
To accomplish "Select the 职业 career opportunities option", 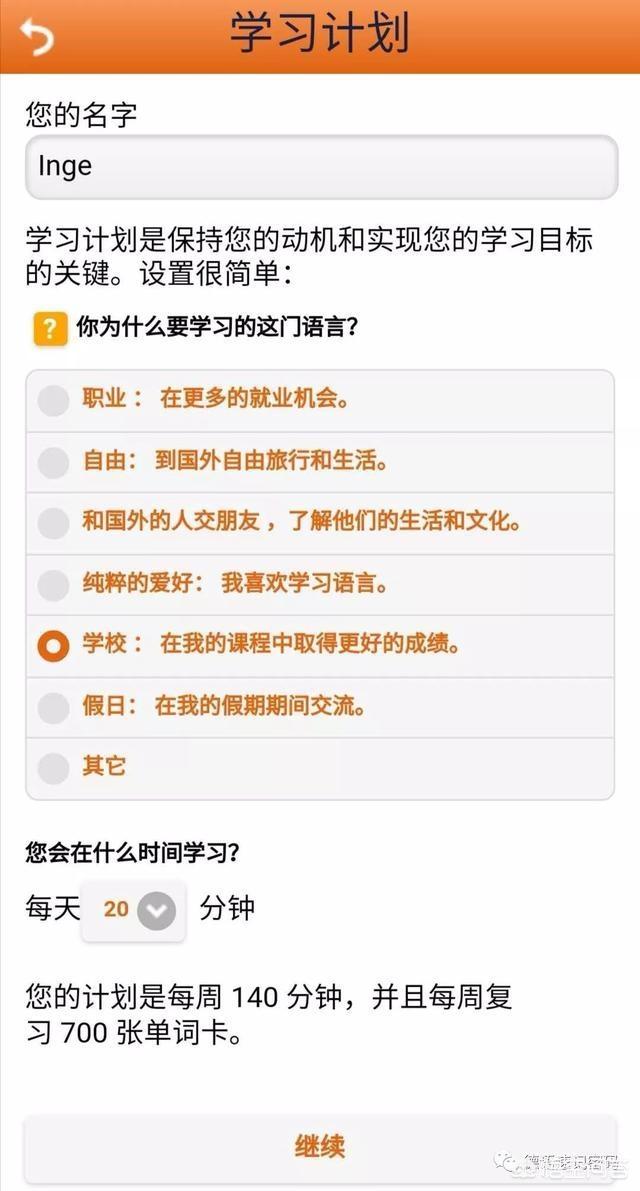I will 320,401.
